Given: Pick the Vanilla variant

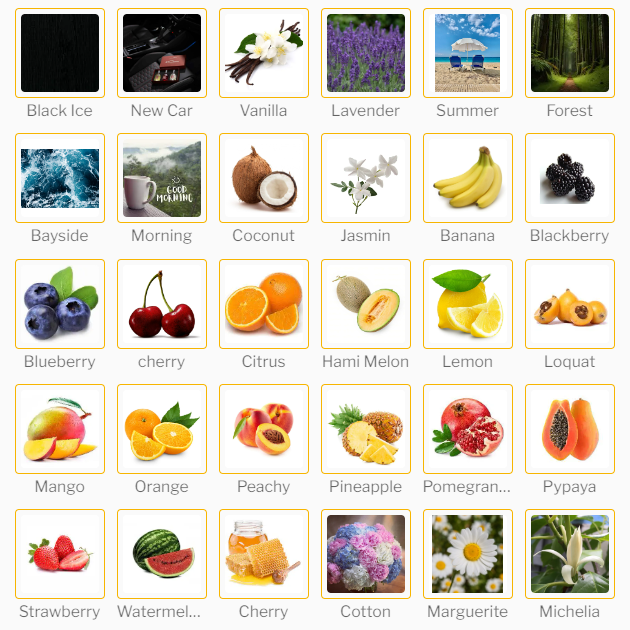Looking at the screenshot, I should pyautogui.click(x=264, y=53).
